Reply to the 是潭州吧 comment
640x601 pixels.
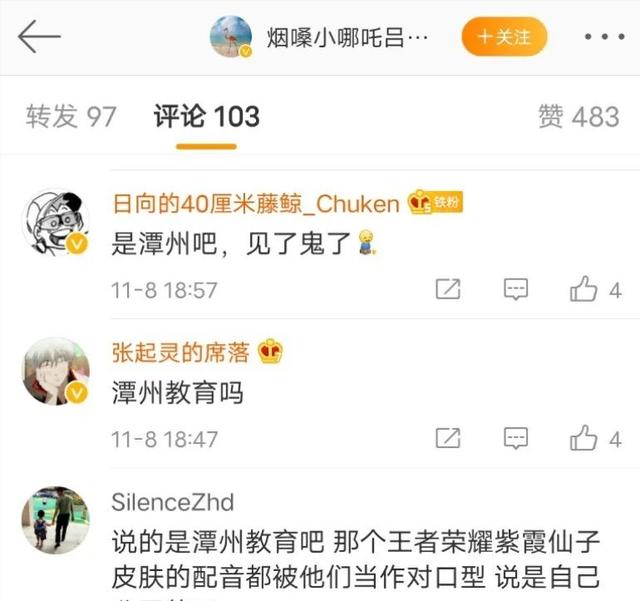point(515,290)
